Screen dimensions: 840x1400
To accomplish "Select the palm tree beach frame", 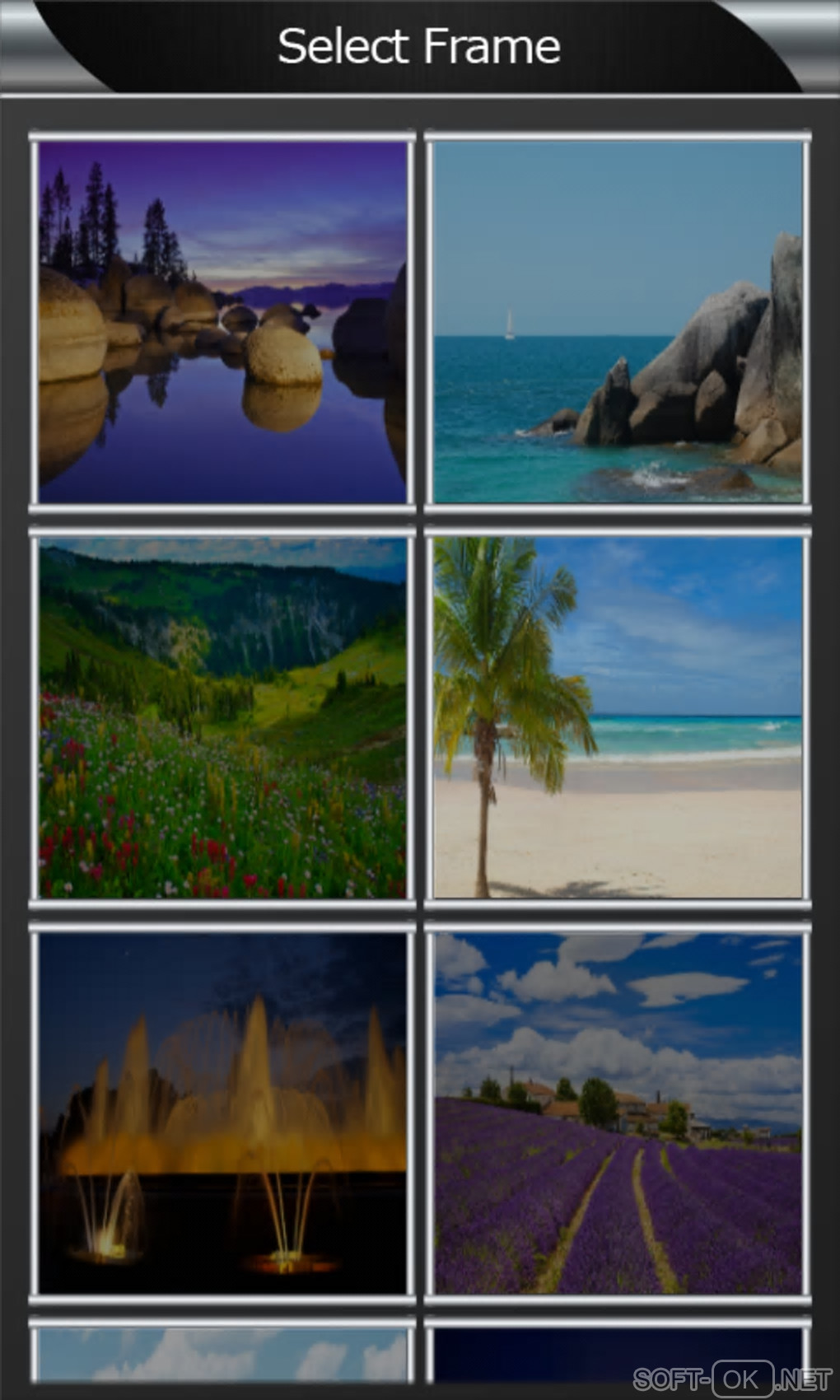I will 618,717.
